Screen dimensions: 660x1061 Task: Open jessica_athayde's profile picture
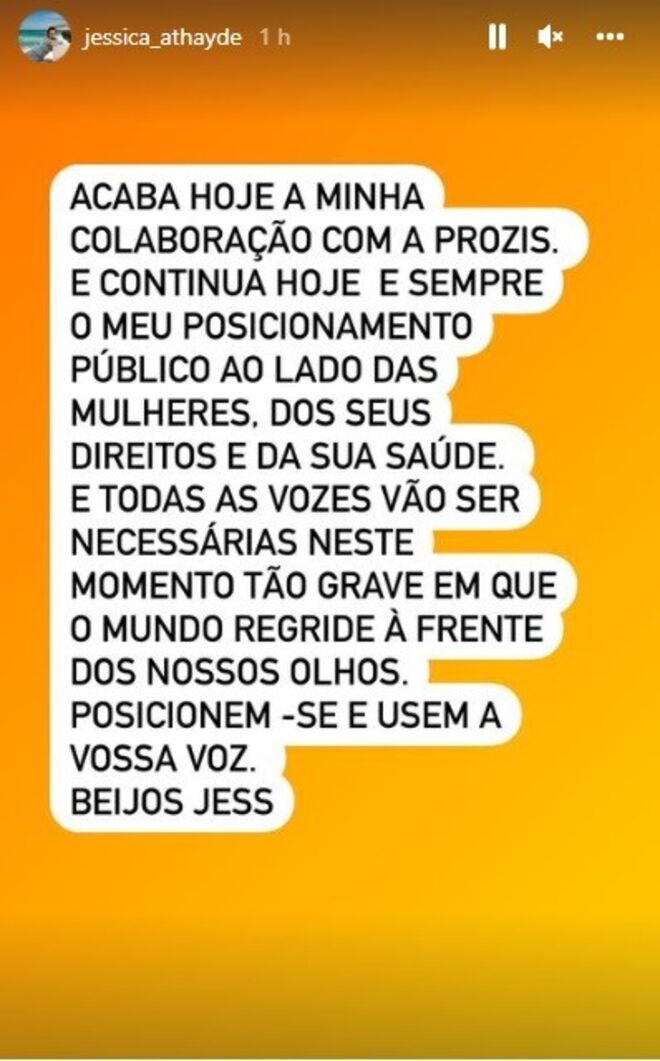43,36
